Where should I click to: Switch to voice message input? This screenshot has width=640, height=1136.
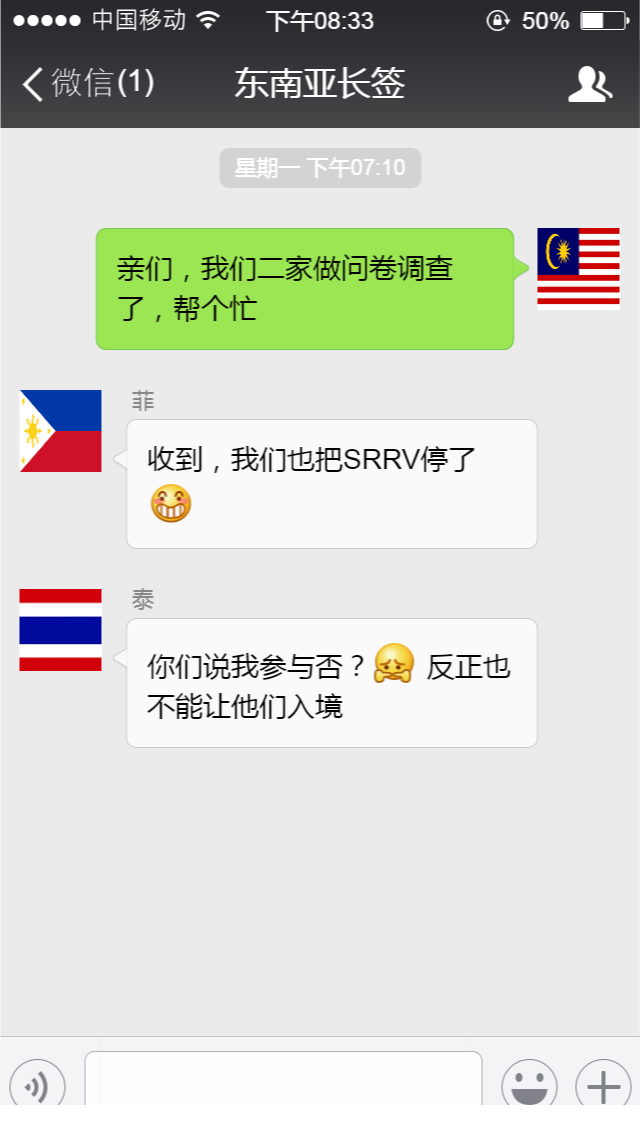tap(37, 1085)
